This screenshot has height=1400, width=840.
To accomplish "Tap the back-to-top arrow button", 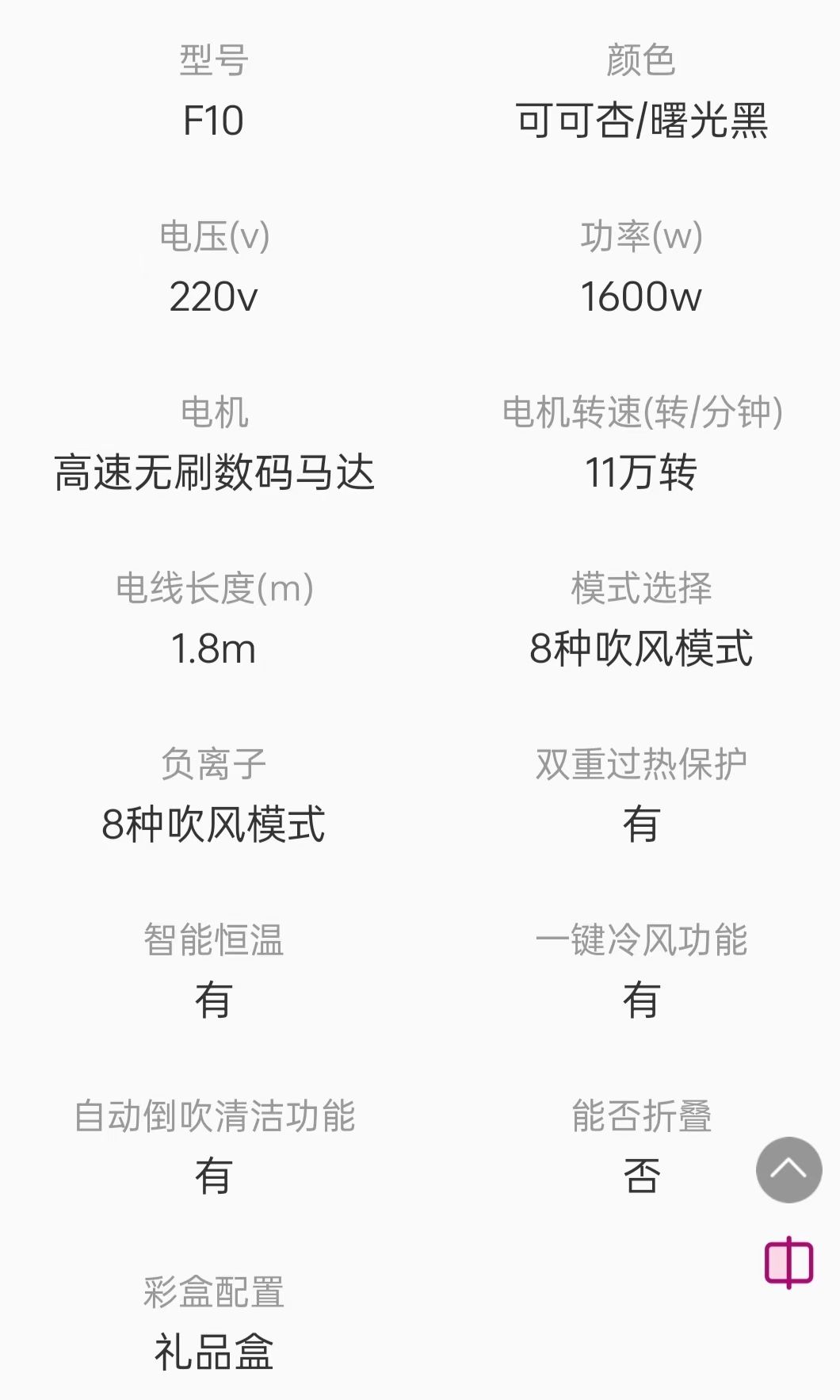I will click(788, 1169).
